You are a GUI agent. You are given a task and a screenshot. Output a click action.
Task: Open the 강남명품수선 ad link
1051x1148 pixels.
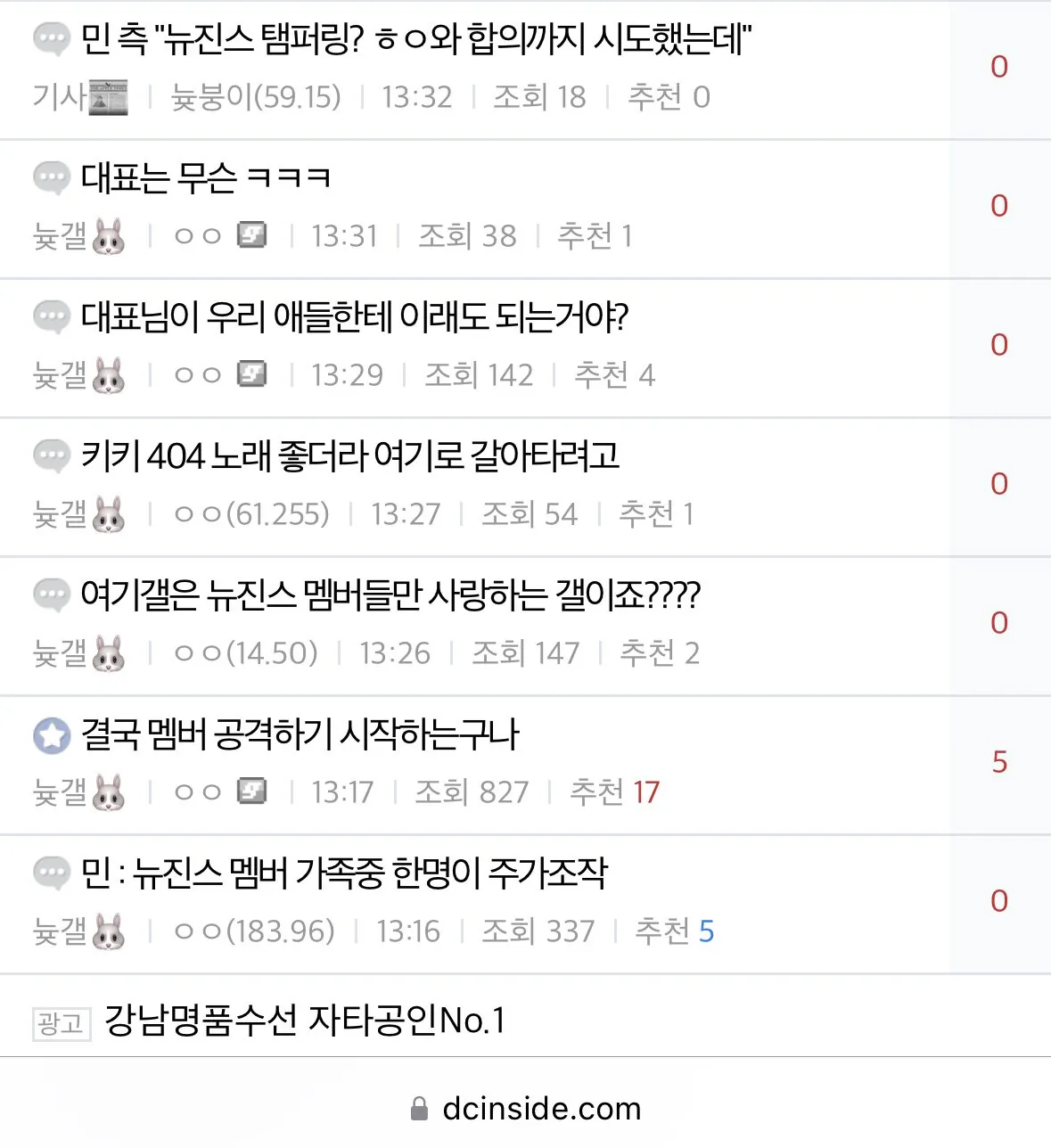(x=304, y=1021)
